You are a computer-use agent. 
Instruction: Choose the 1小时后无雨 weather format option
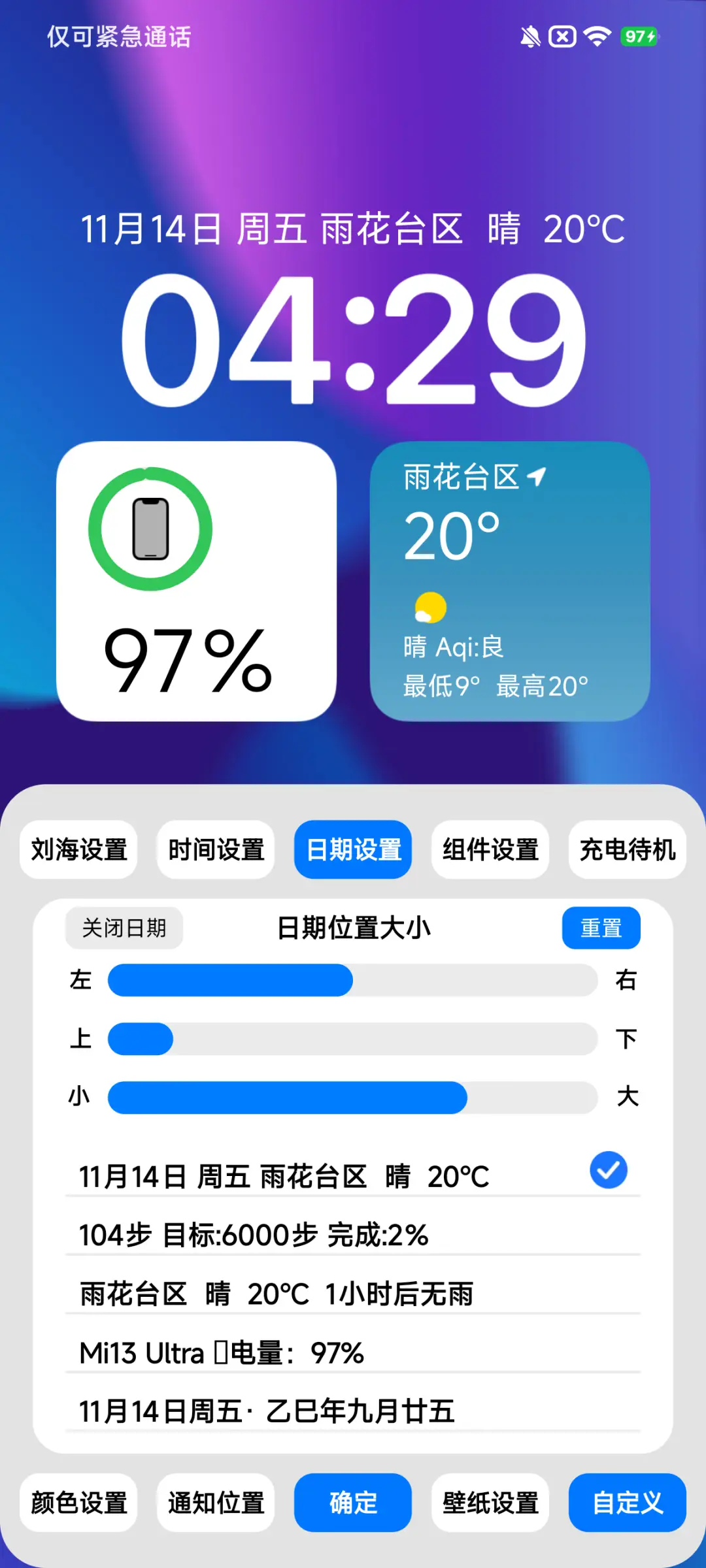[277, 1294]
